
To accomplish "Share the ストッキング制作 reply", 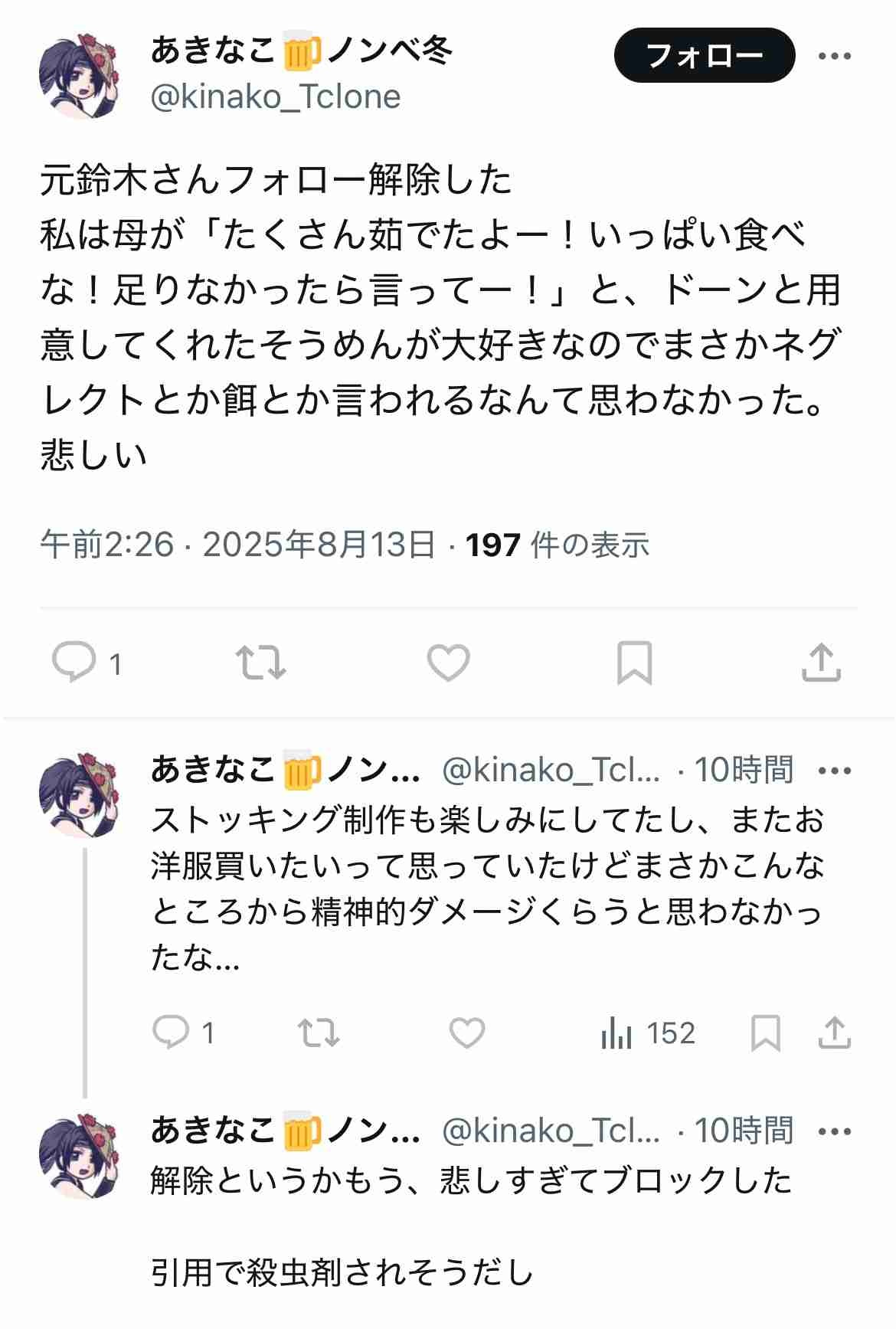I will pos(834,1033).
